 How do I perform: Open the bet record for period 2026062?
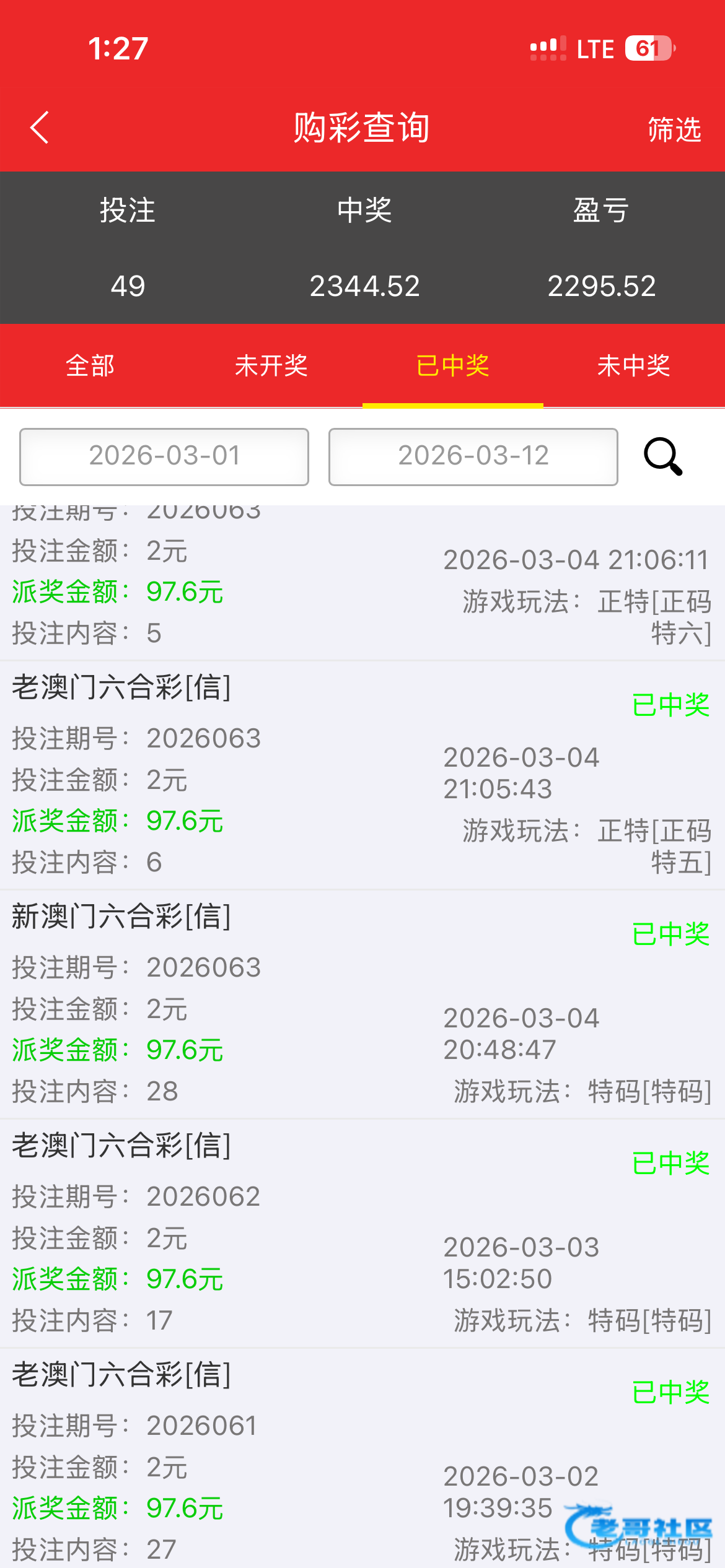pos(362,1234)
